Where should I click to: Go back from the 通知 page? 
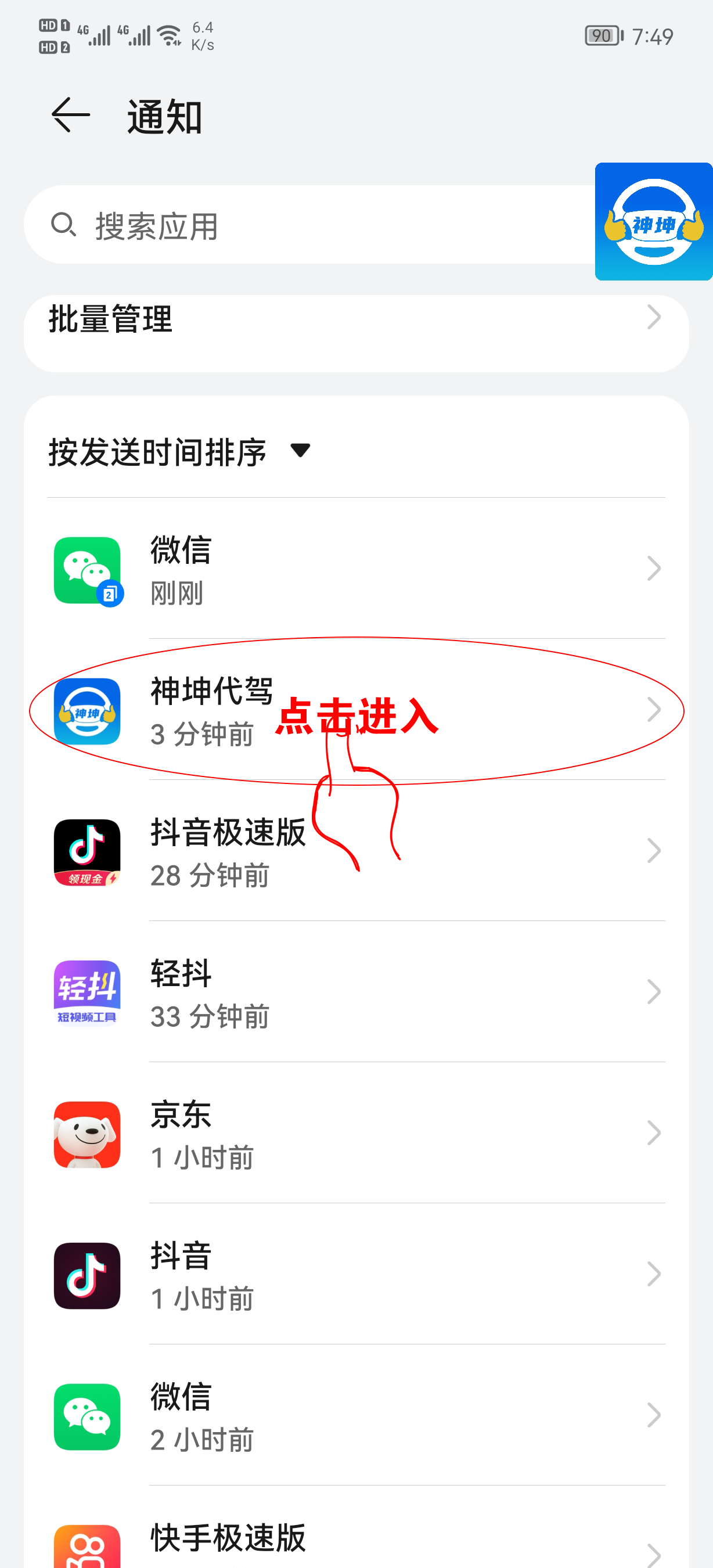tap(71, 115)
